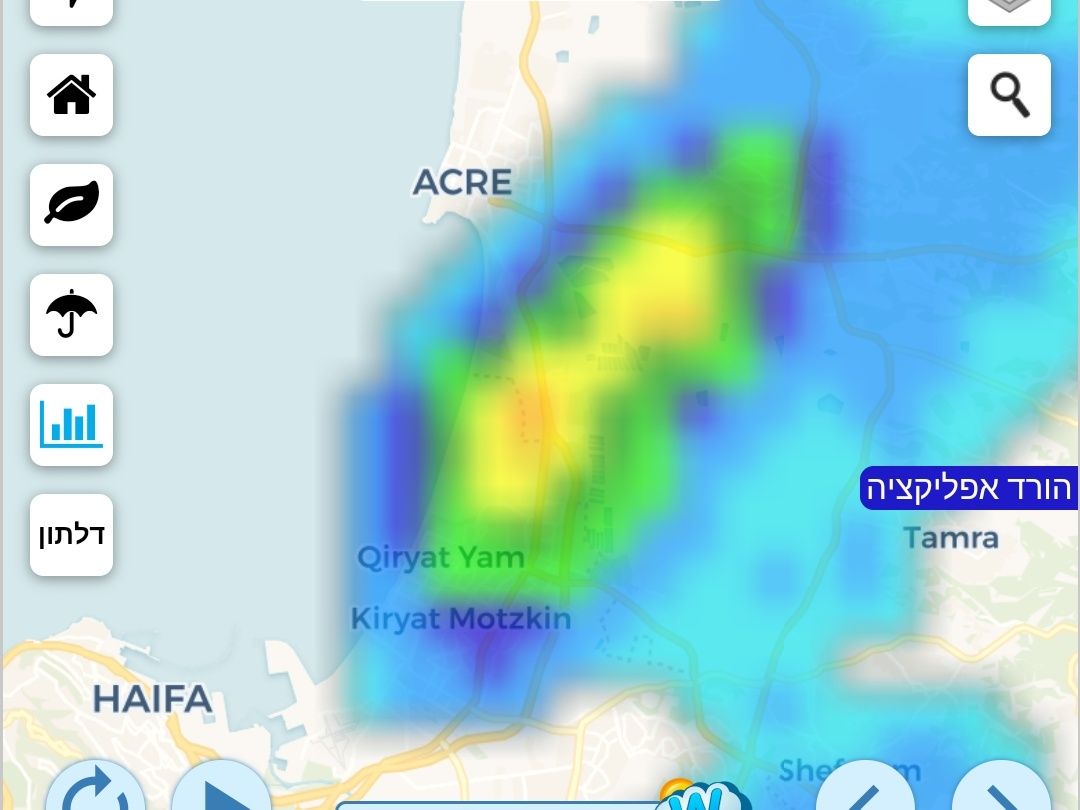Go to the next radar frame
This screenshot has width=1080, height=810.
[x=1000, y=792]
